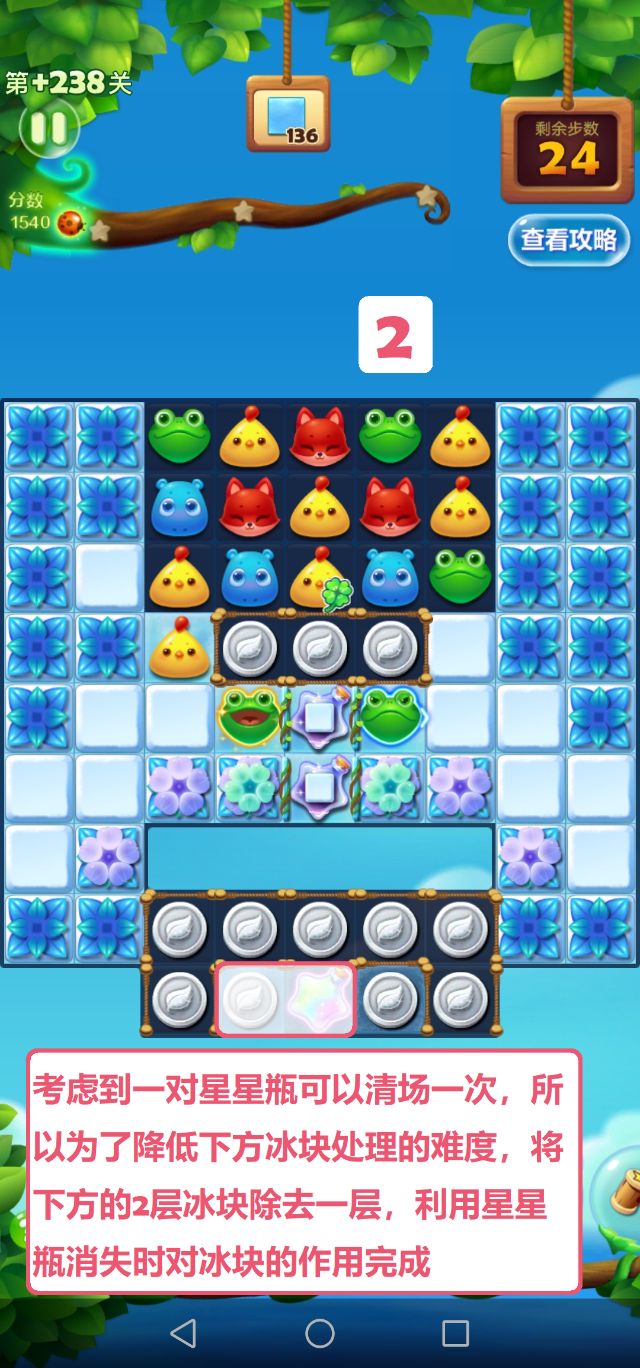Select the open-mouthed frog special piece
The height and width of the screenshot is (1368, 640).
coord(249,716)
